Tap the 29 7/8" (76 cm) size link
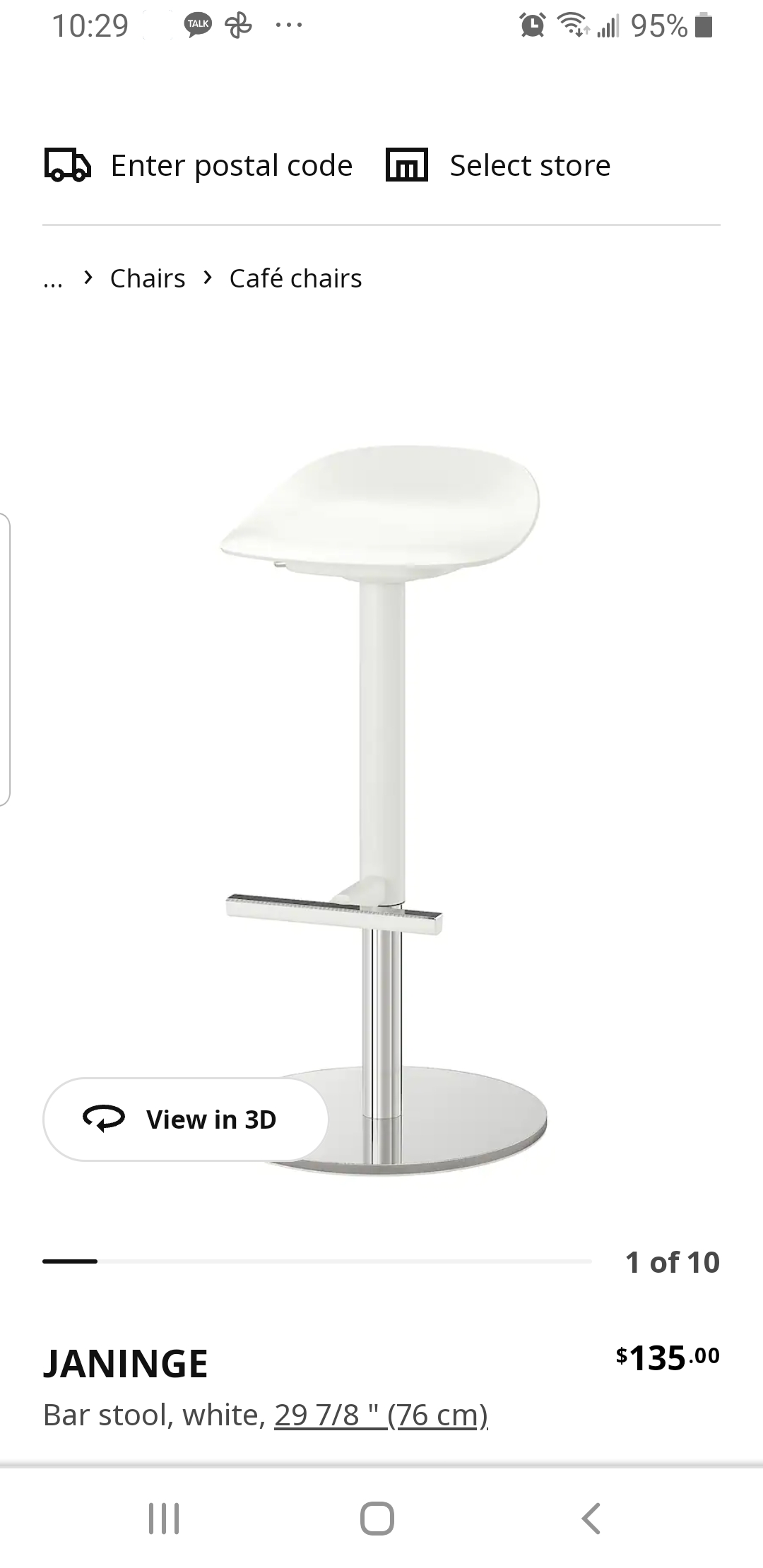The image size is (763, 1568). 381,1415
